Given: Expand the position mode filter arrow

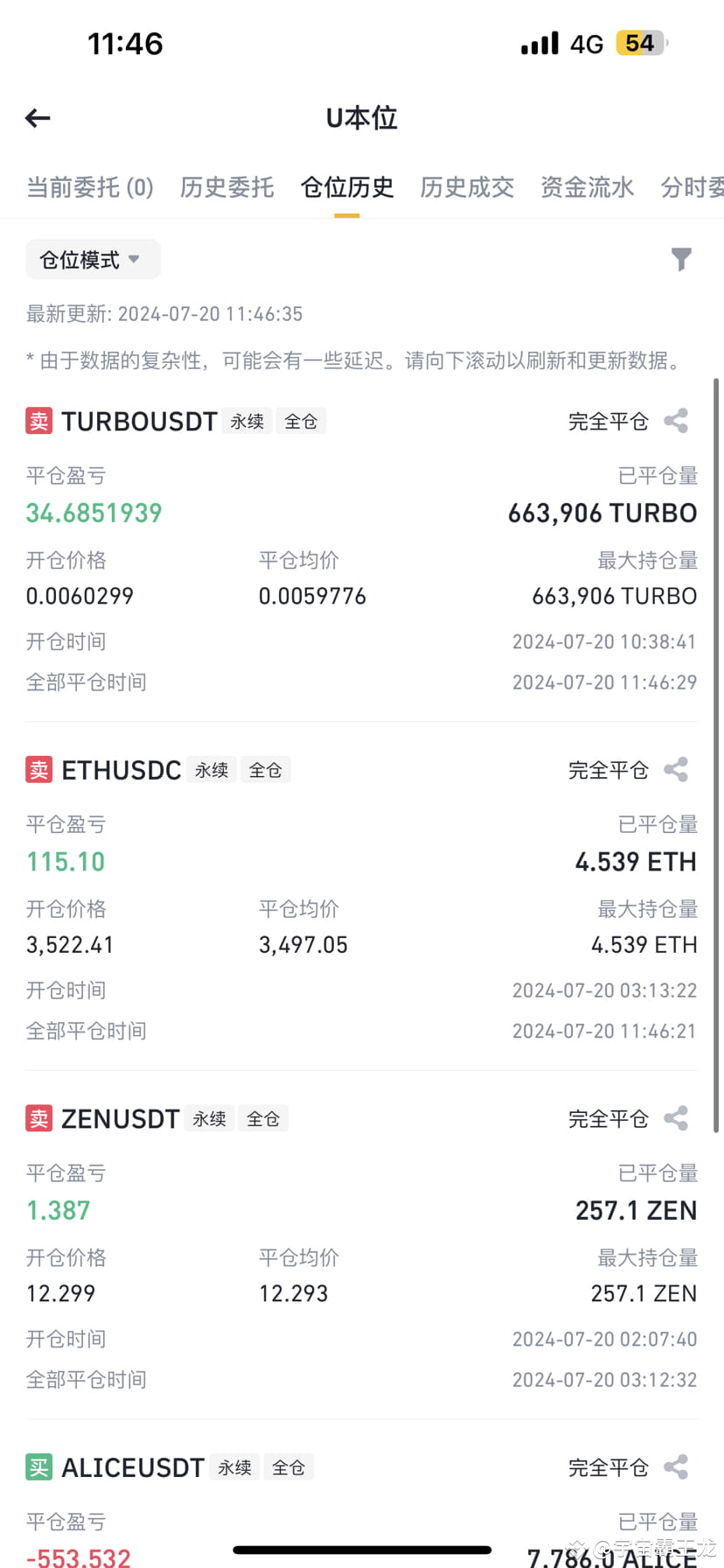Looking at the screenshot, I should tap(134, 259).
